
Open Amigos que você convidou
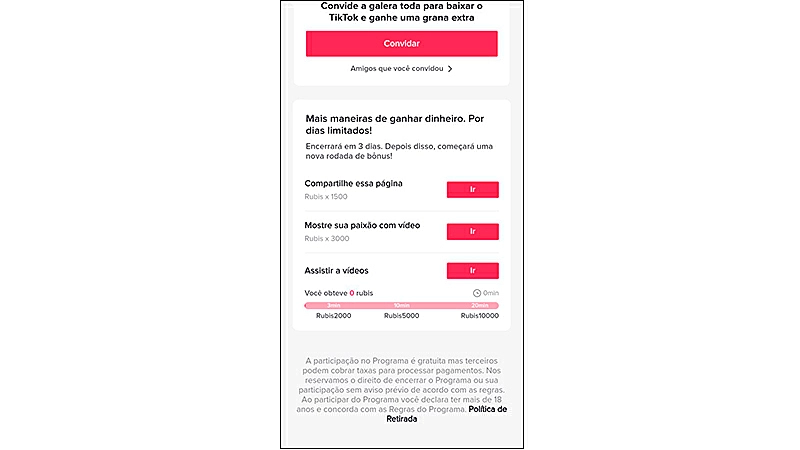401,69
